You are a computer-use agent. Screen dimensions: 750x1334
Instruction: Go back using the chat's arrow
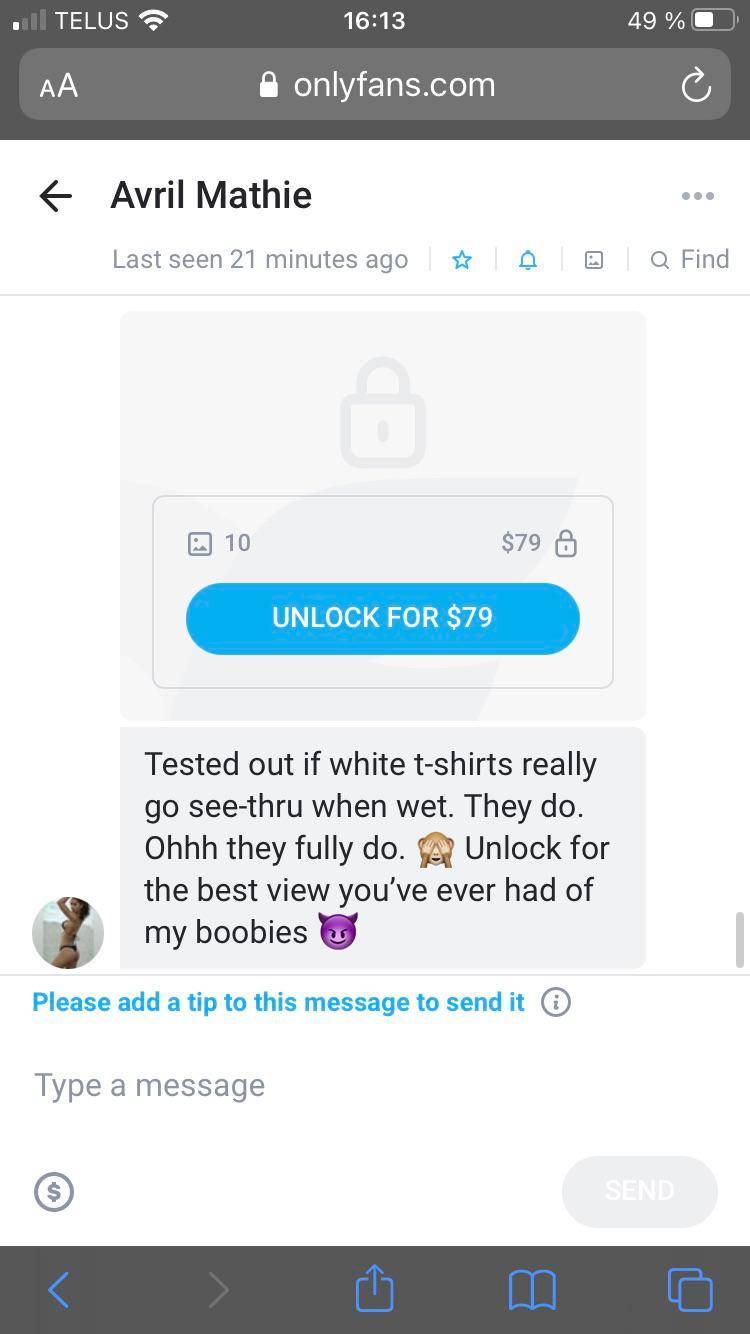click(55, 196)
